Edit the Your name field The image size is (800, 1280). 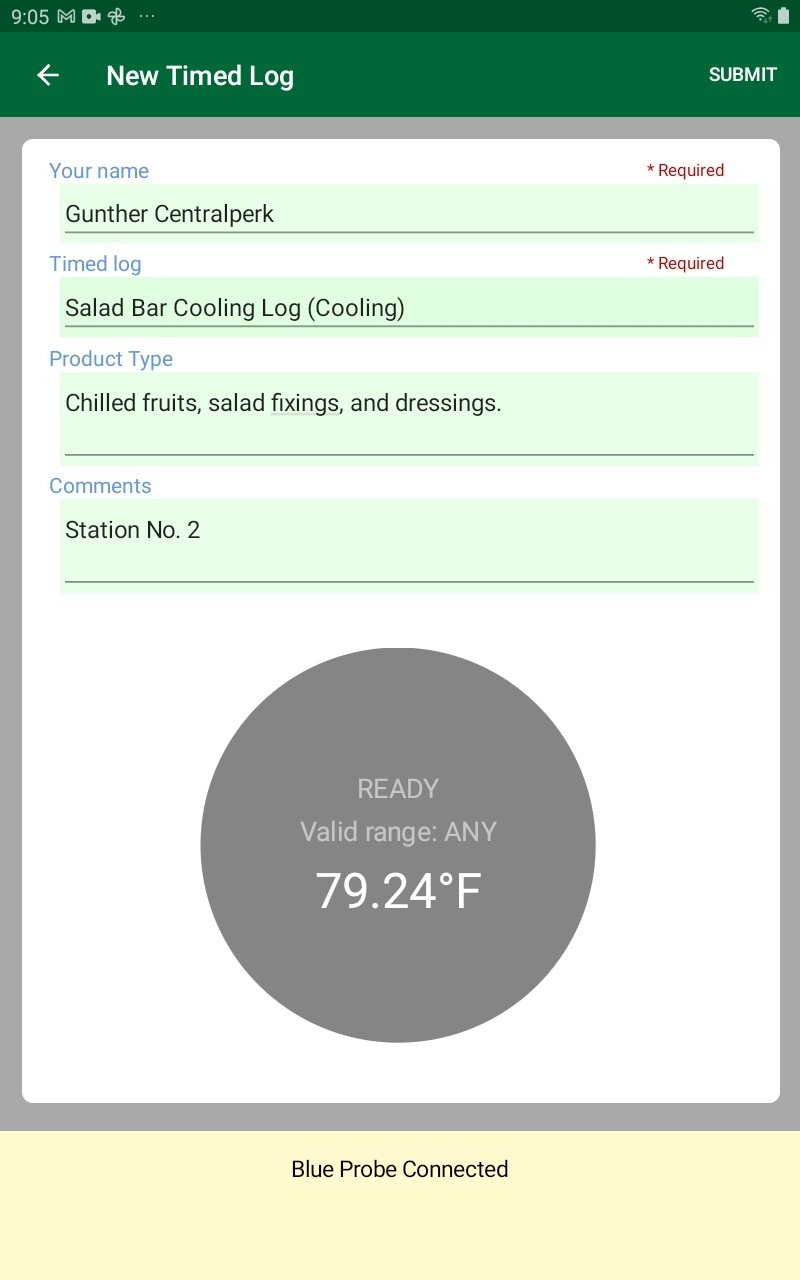pos(408,214)
